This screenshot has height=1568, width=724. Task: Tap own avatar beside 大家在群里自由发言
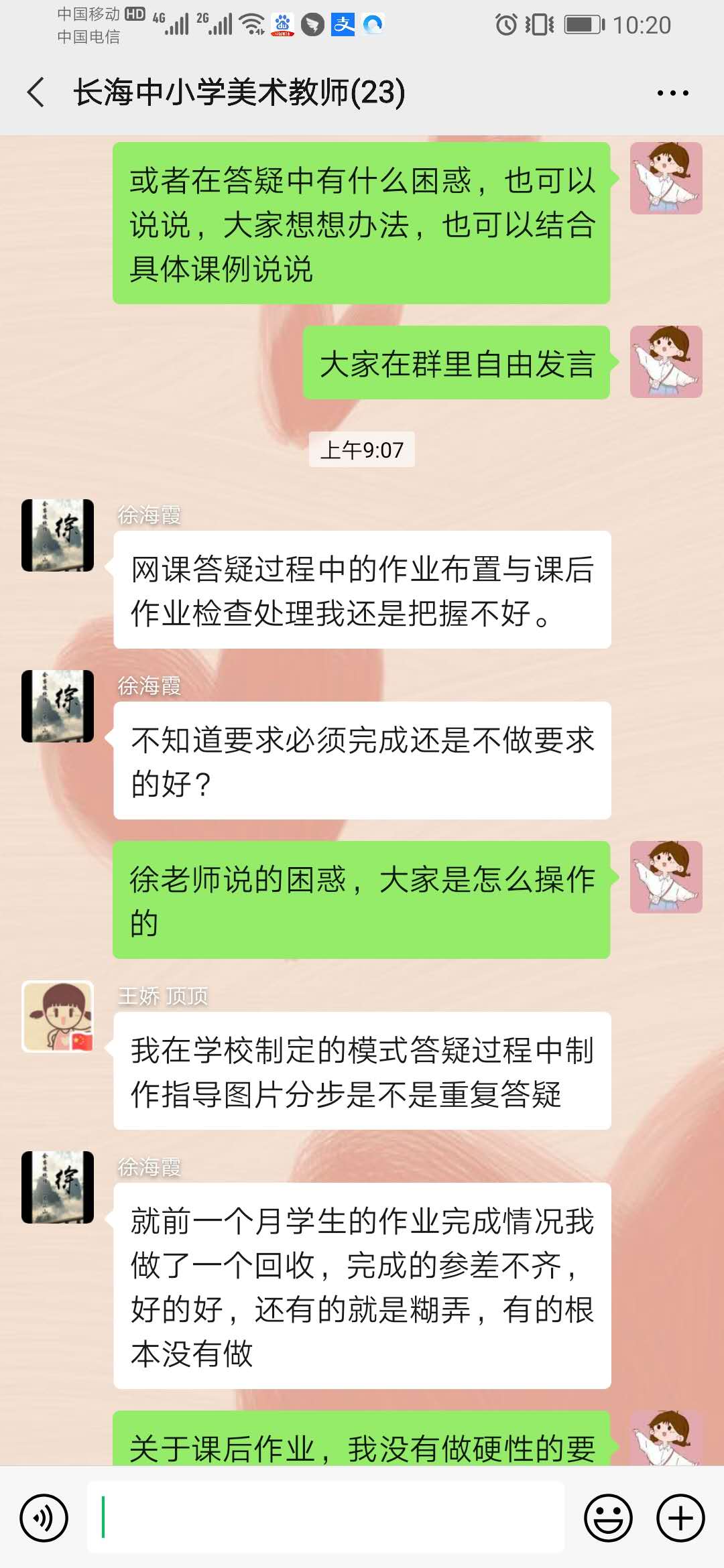[666, 362]
